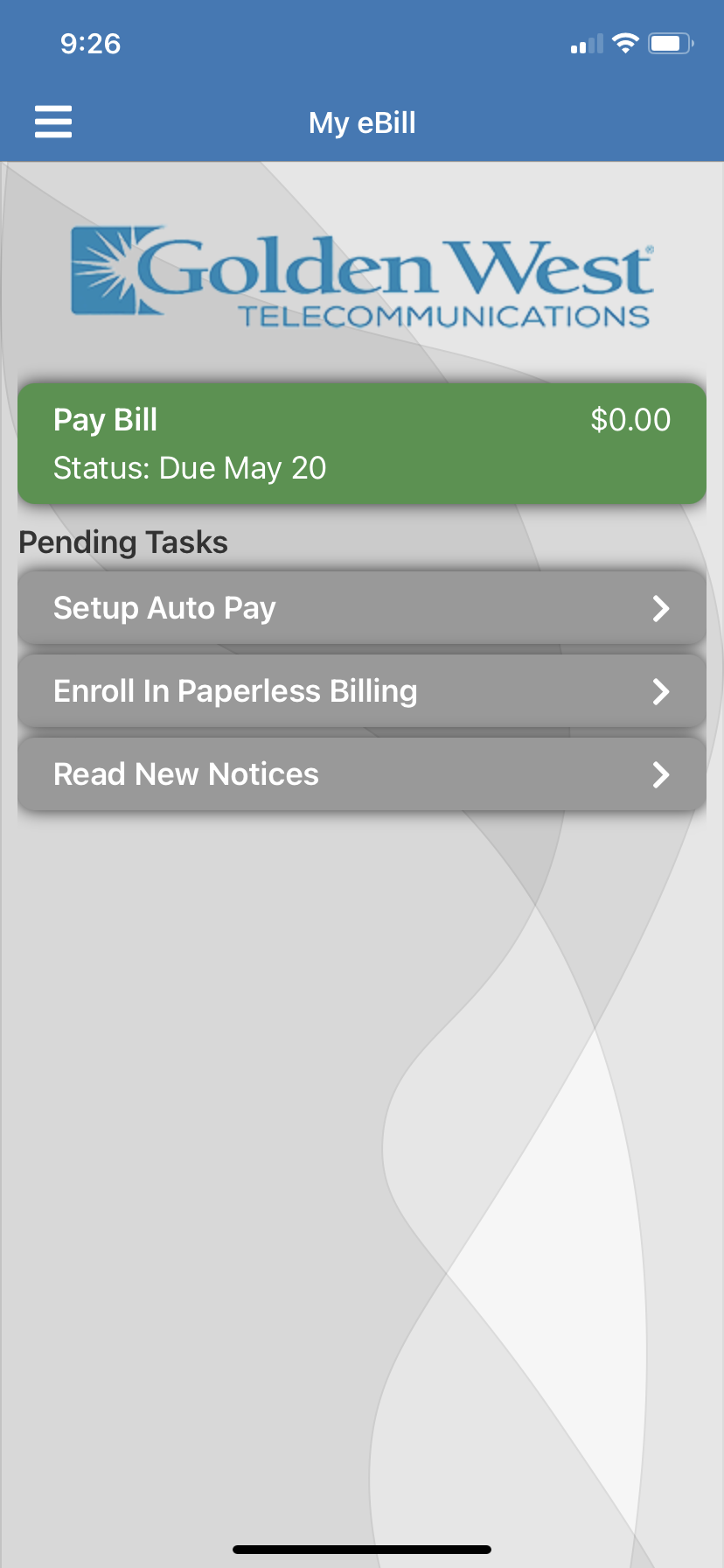The height and width of the screenshot is (1568, 724).
Task: Click the $0.00 amount due
Action: pyautogui.click(x=631, y=419)
